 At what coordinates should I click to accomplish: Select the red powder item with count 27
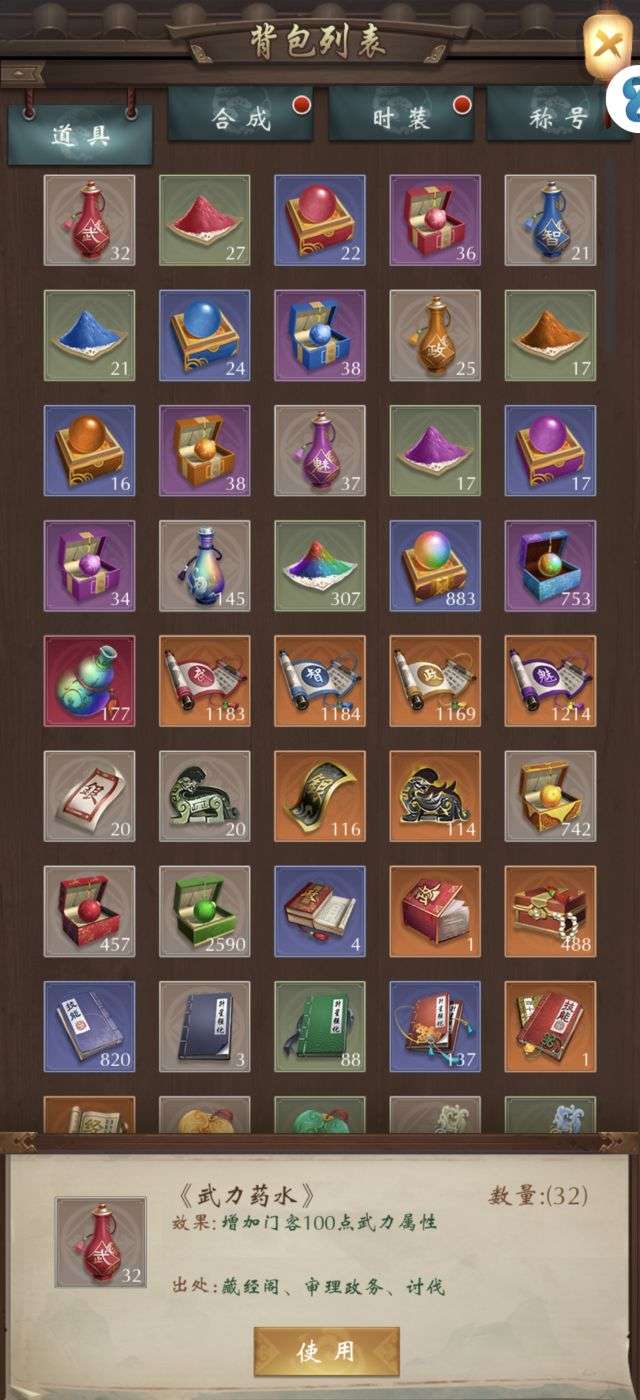tap(205, 220)
